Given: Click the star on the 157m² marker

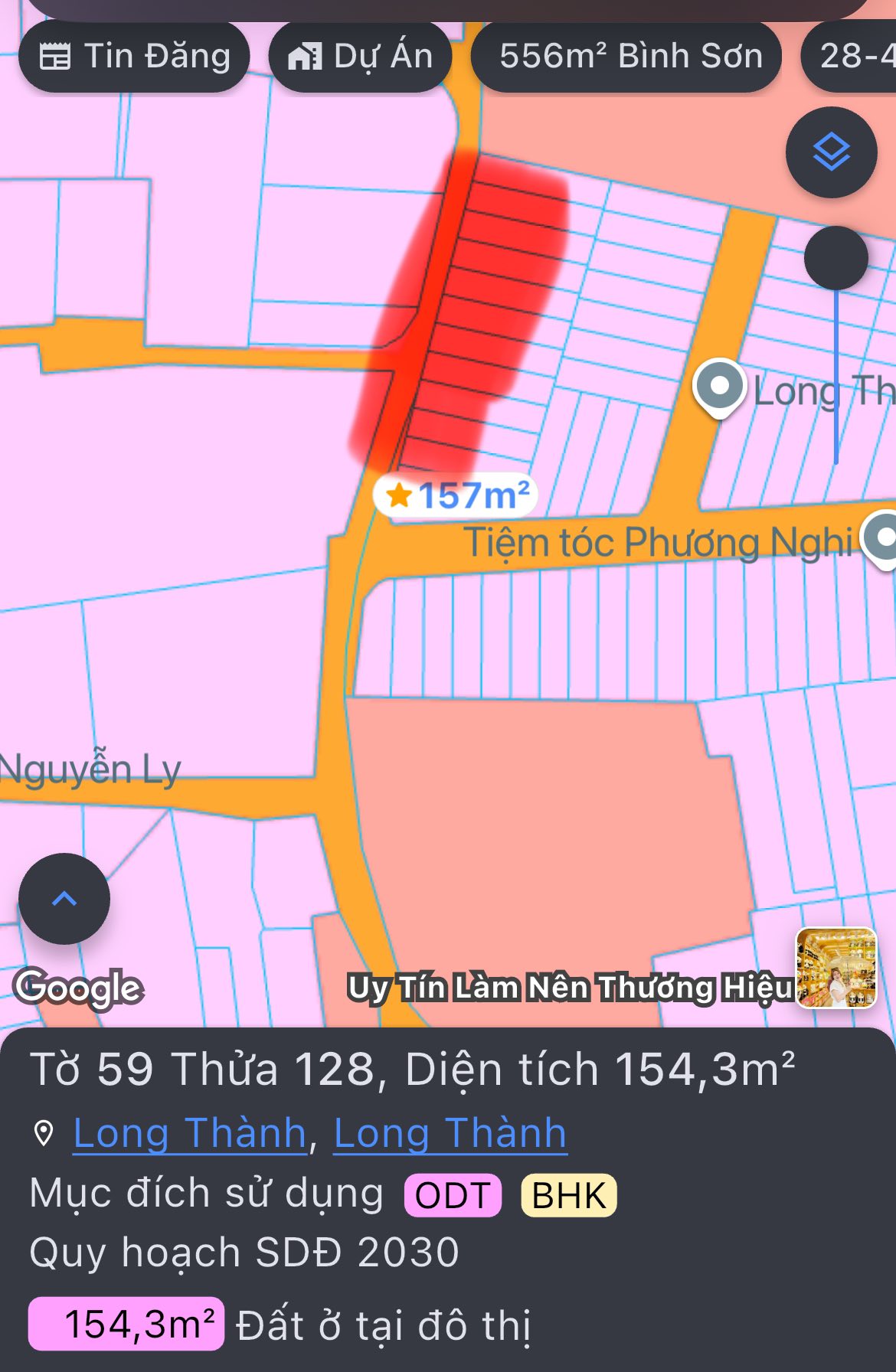Looking at the screenshot, I should coord(400,495).
